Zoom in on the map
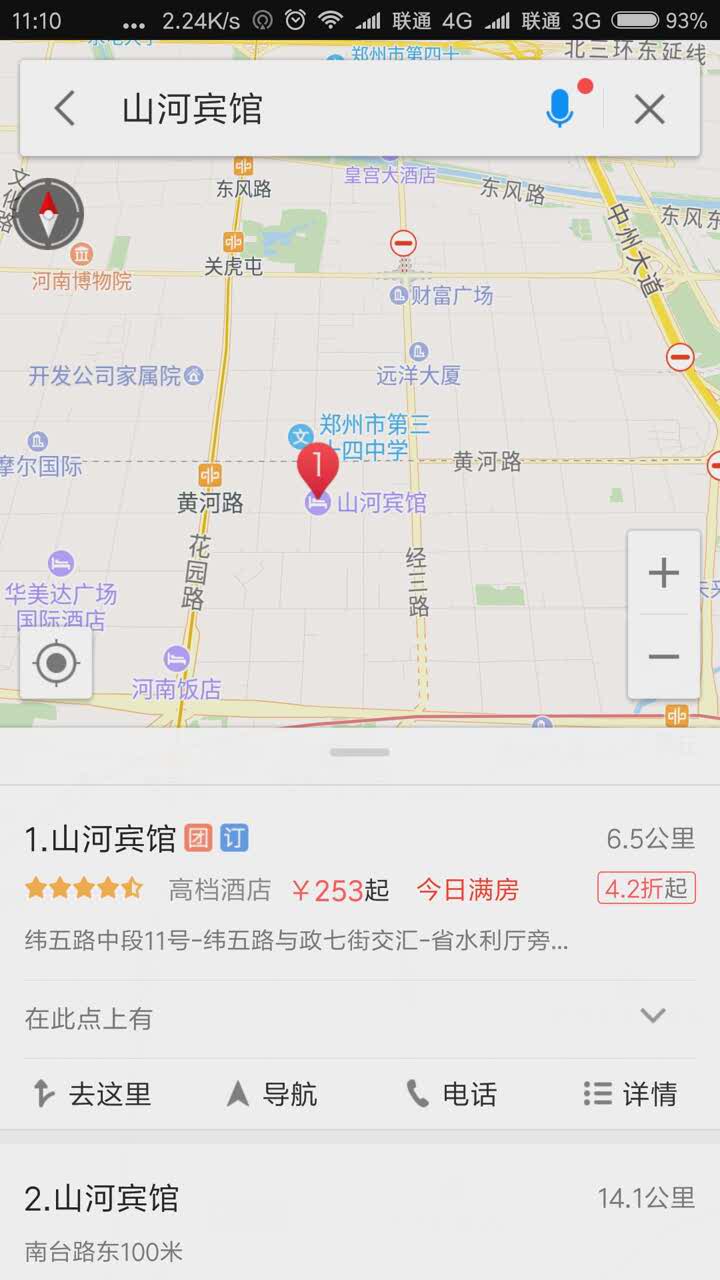This screenshot has height=1280, width=720. (x=663, y=573)
